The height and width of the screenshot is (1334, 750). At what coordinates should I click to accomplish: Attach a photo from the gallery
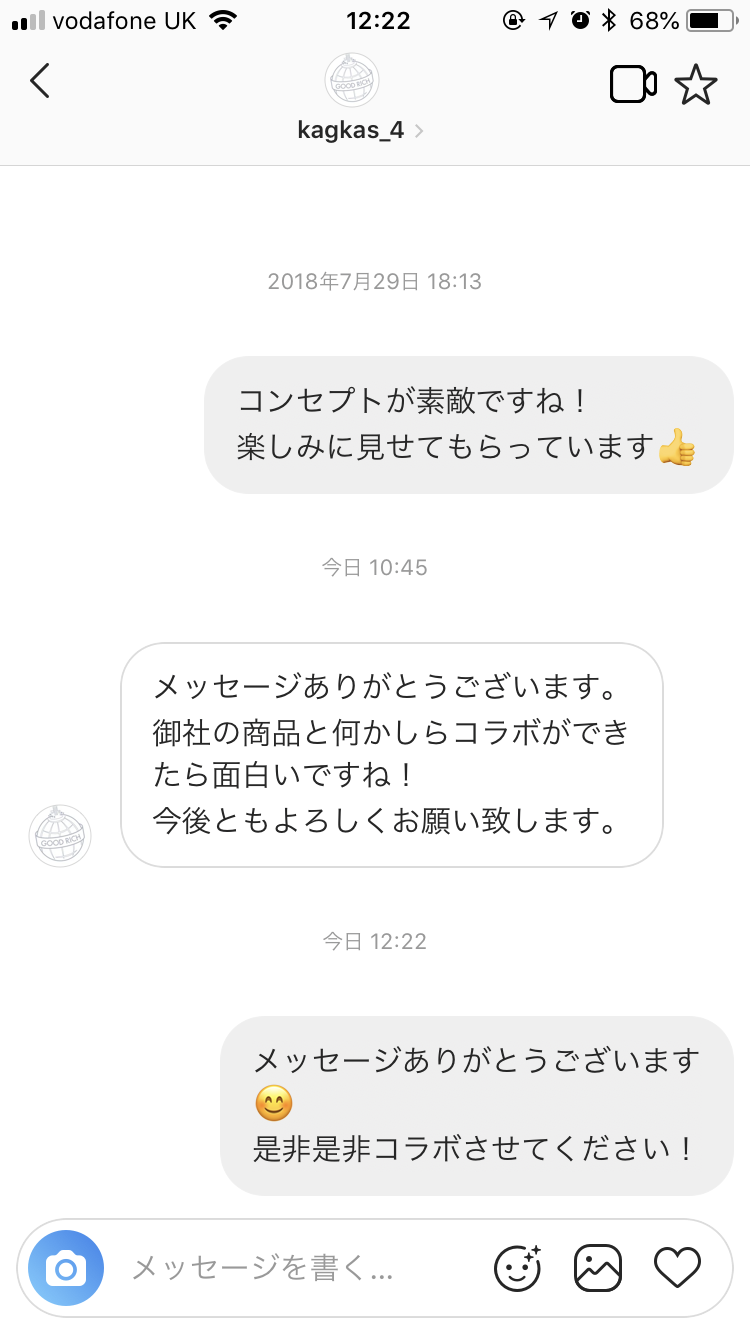(598, 1269)
